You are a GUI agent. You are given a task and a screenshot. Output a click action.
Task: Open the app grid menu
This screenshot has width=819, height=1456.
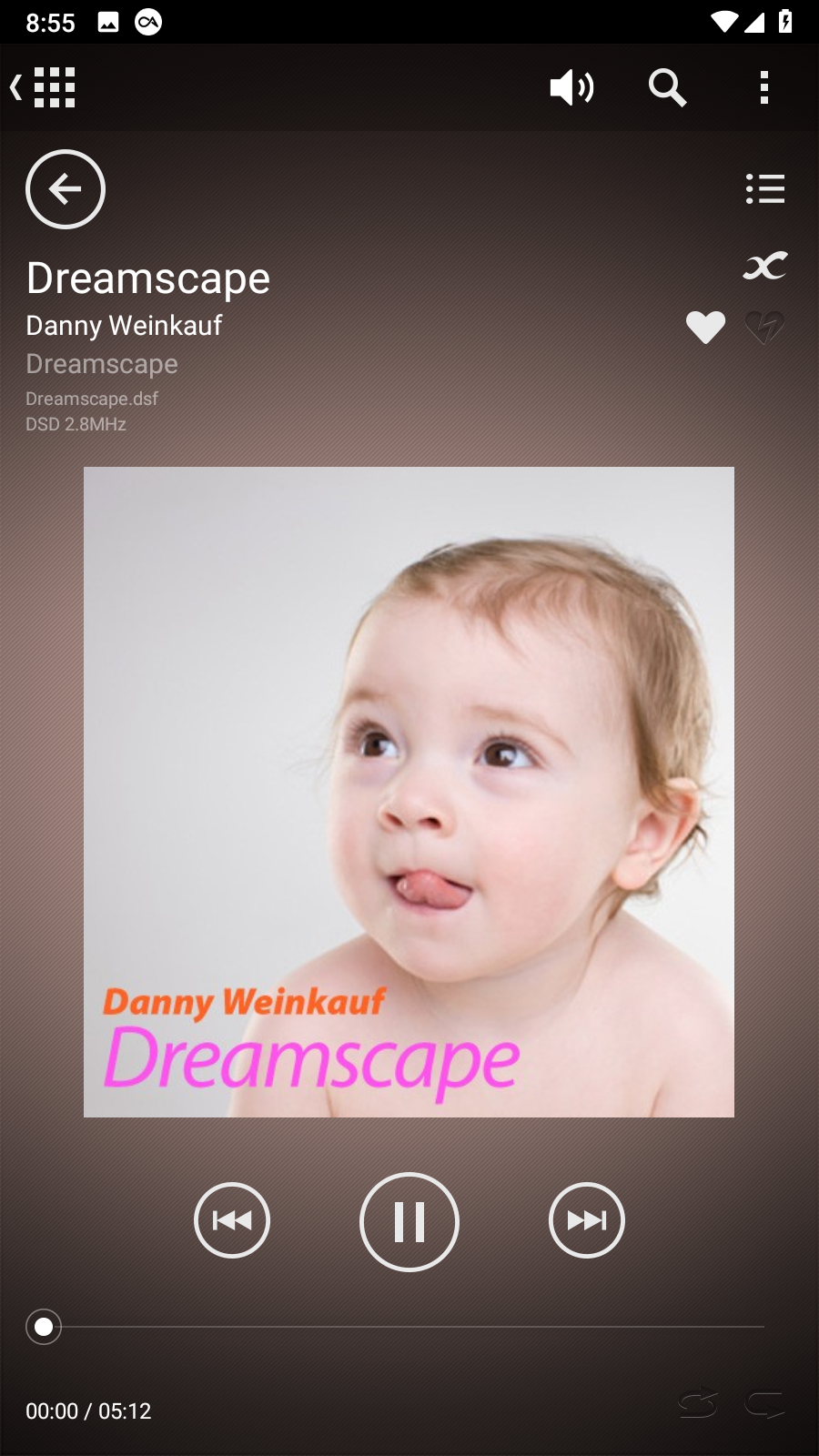[53, 87]
